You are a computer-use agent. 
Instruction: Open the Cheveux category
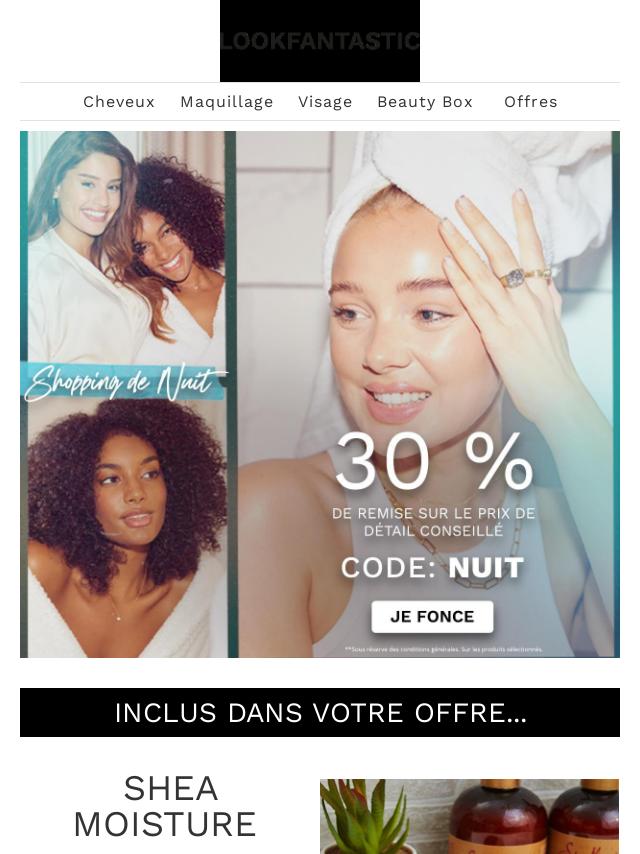point(119,102)
